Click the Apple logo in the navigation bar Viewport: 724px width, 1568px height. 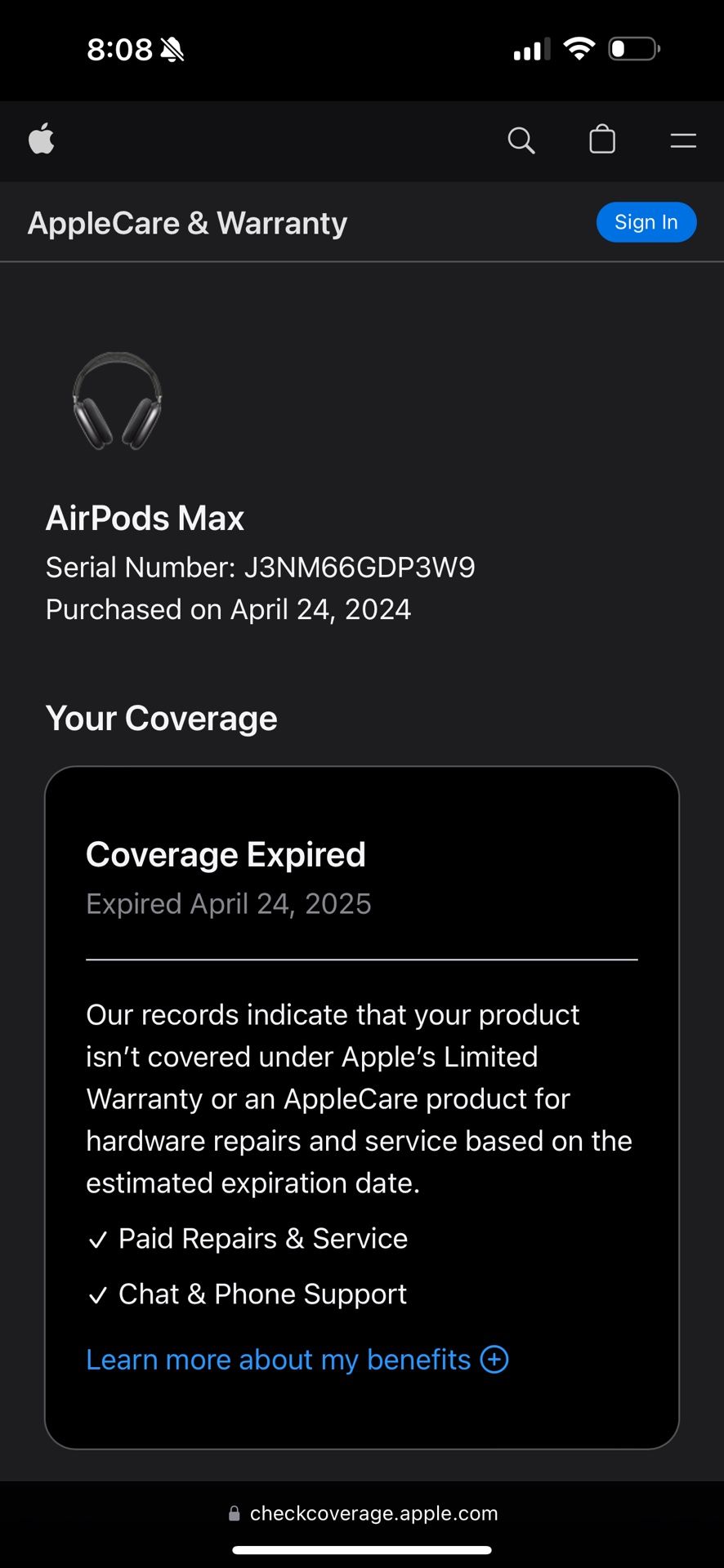click(x=42, y=140)
